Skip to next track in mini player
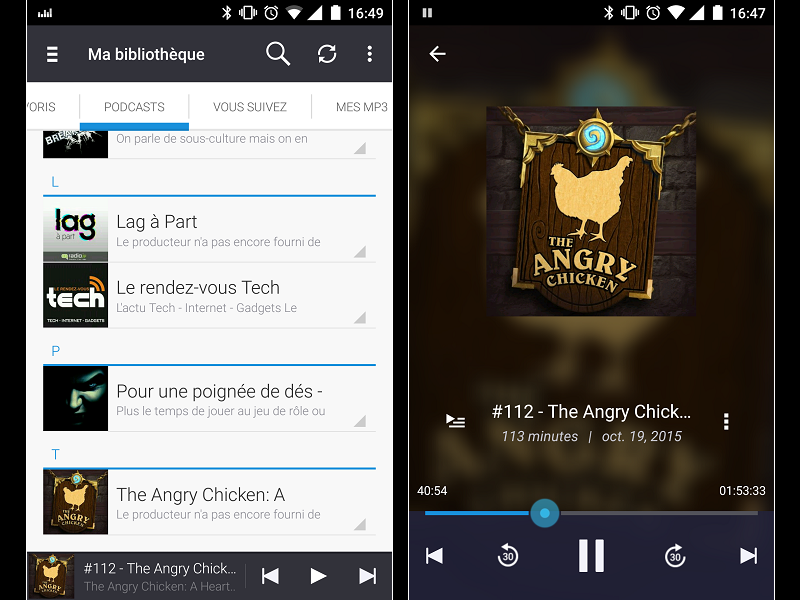This screenshot has width=800, height=600. 367,575
